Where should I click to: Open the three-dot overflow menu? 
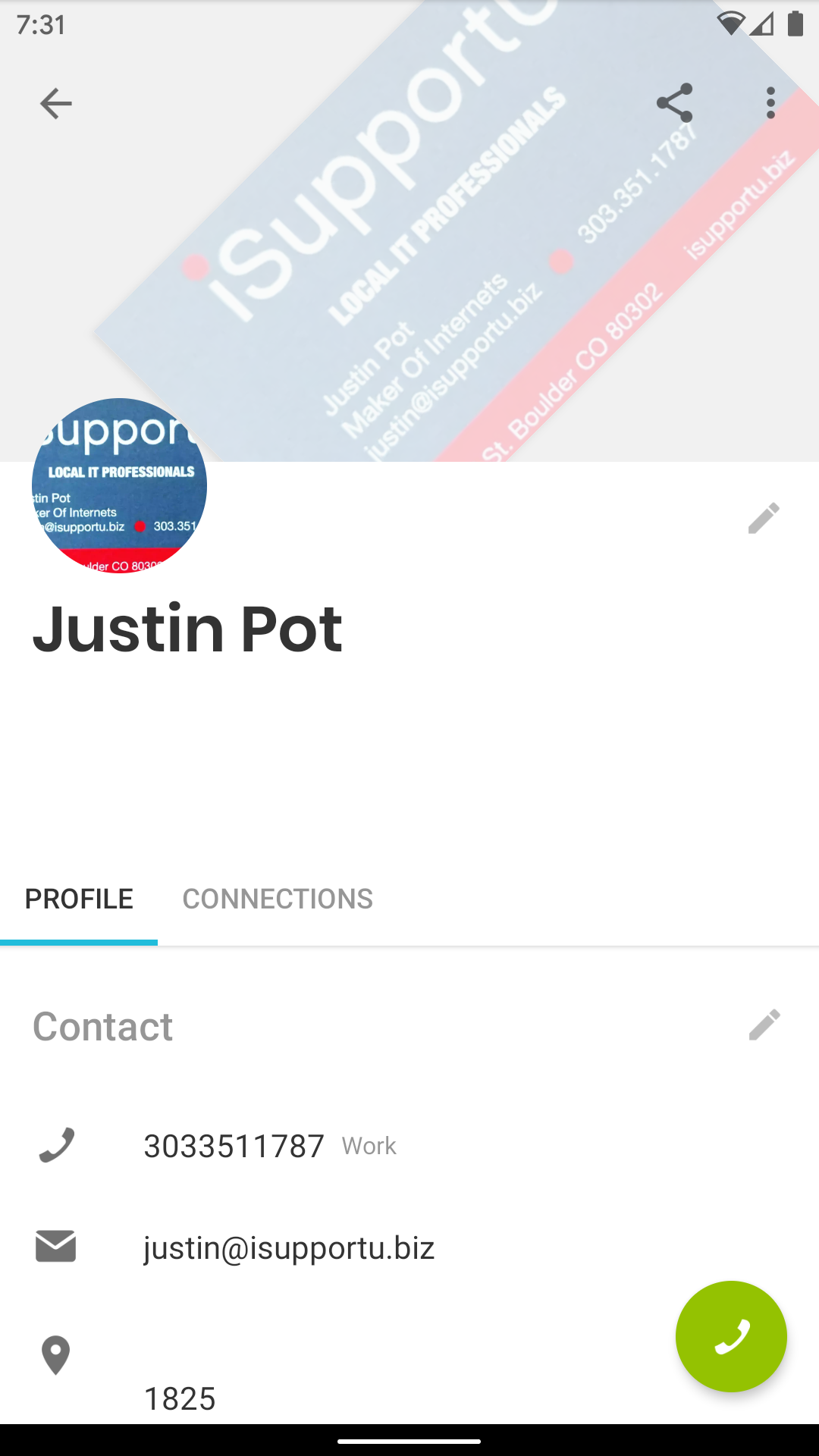[x=770, y=103]
